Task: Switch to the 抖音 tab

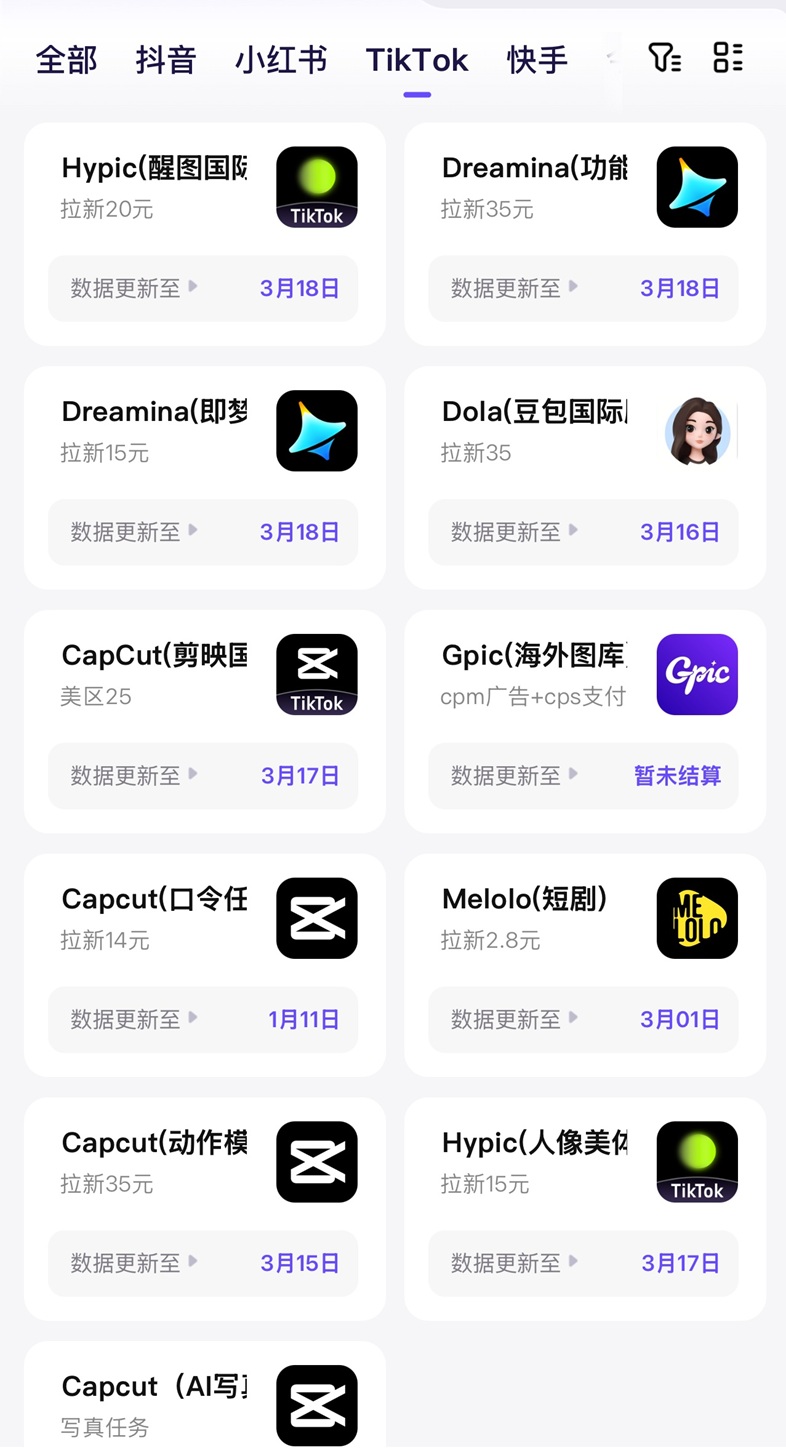Action: (166, 60)
